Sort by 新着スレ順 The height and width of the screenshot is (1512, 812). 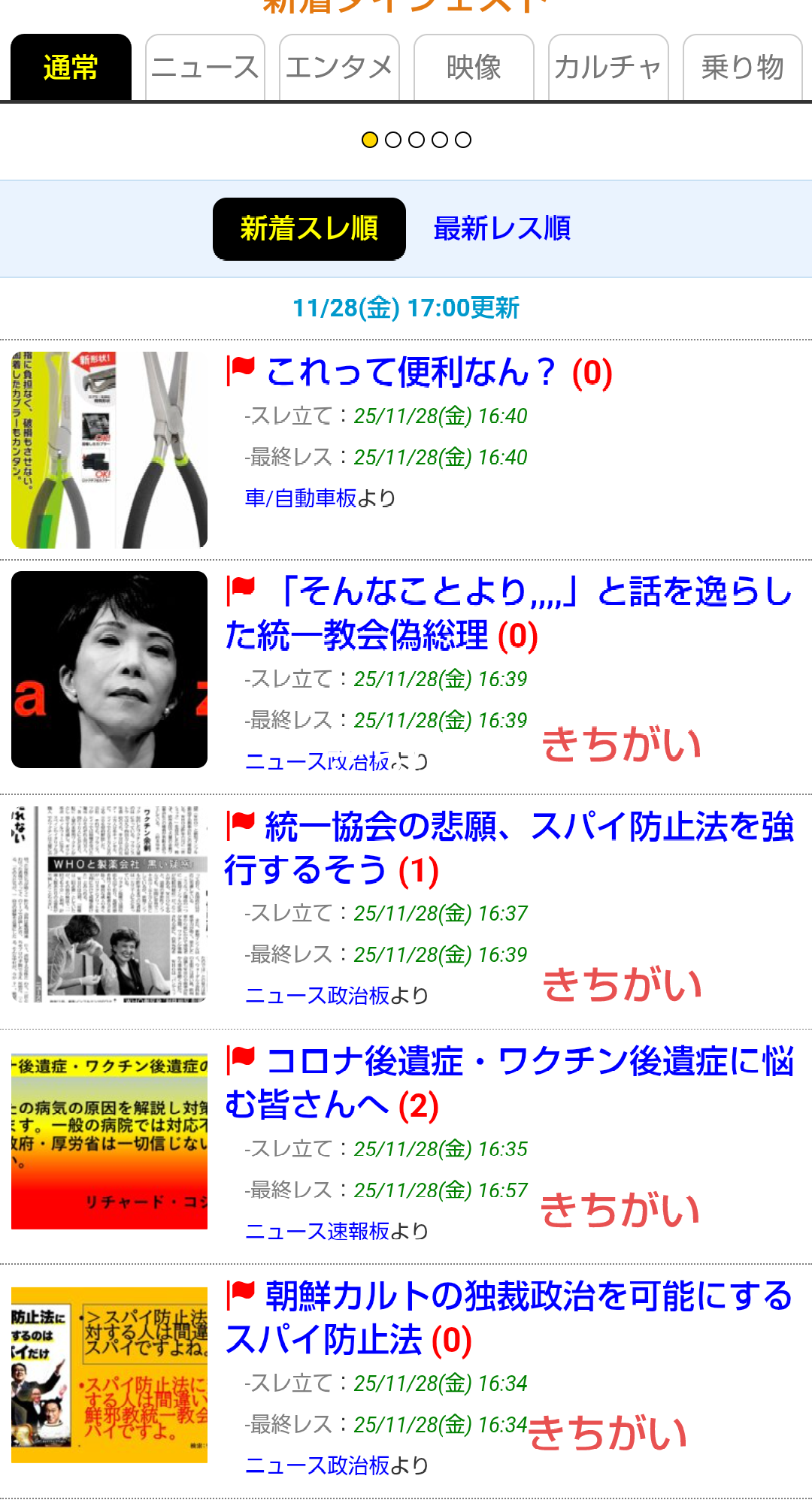pos(309,228)
